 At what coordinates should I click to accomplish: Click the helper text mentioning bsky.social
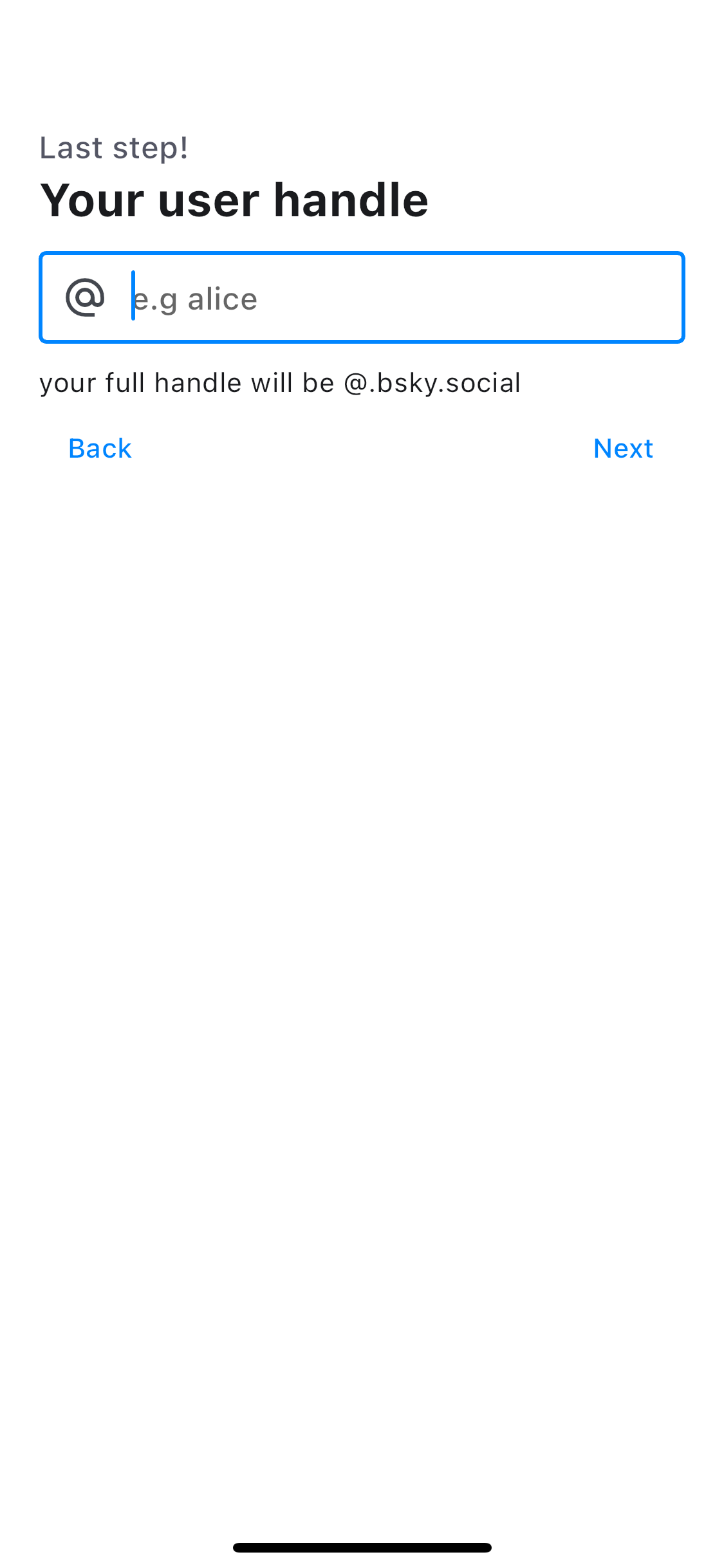click(280, 382)
